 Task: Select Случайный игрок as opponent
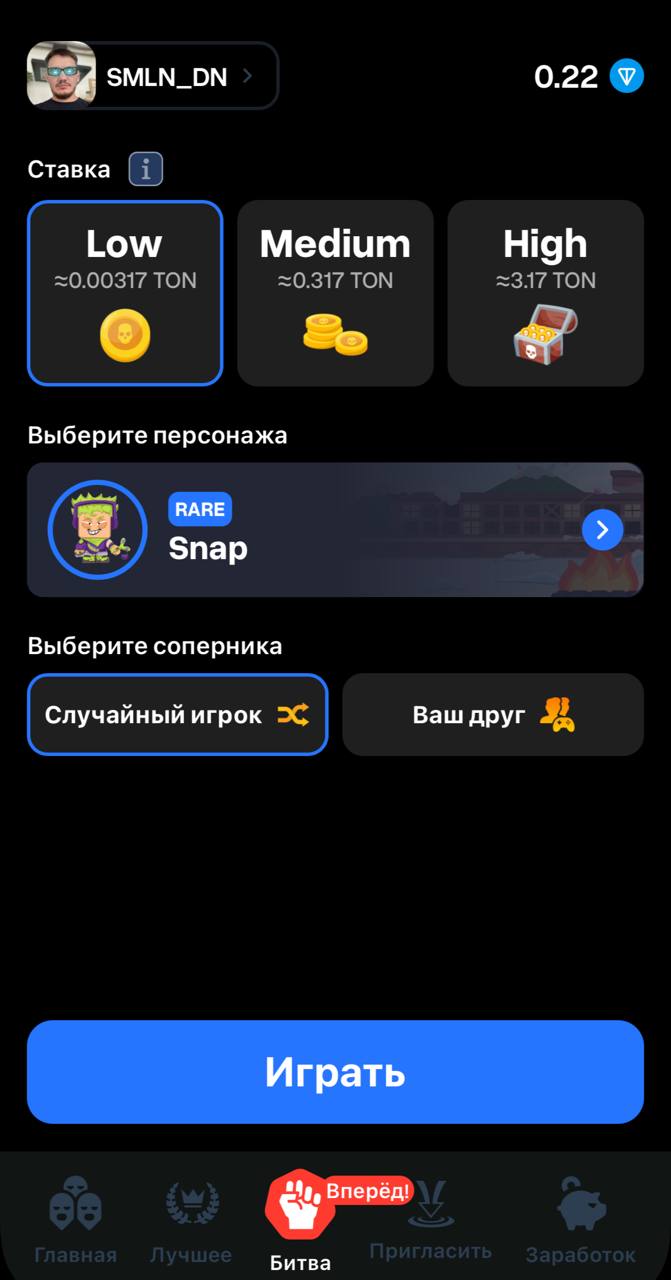coord(177,715)
